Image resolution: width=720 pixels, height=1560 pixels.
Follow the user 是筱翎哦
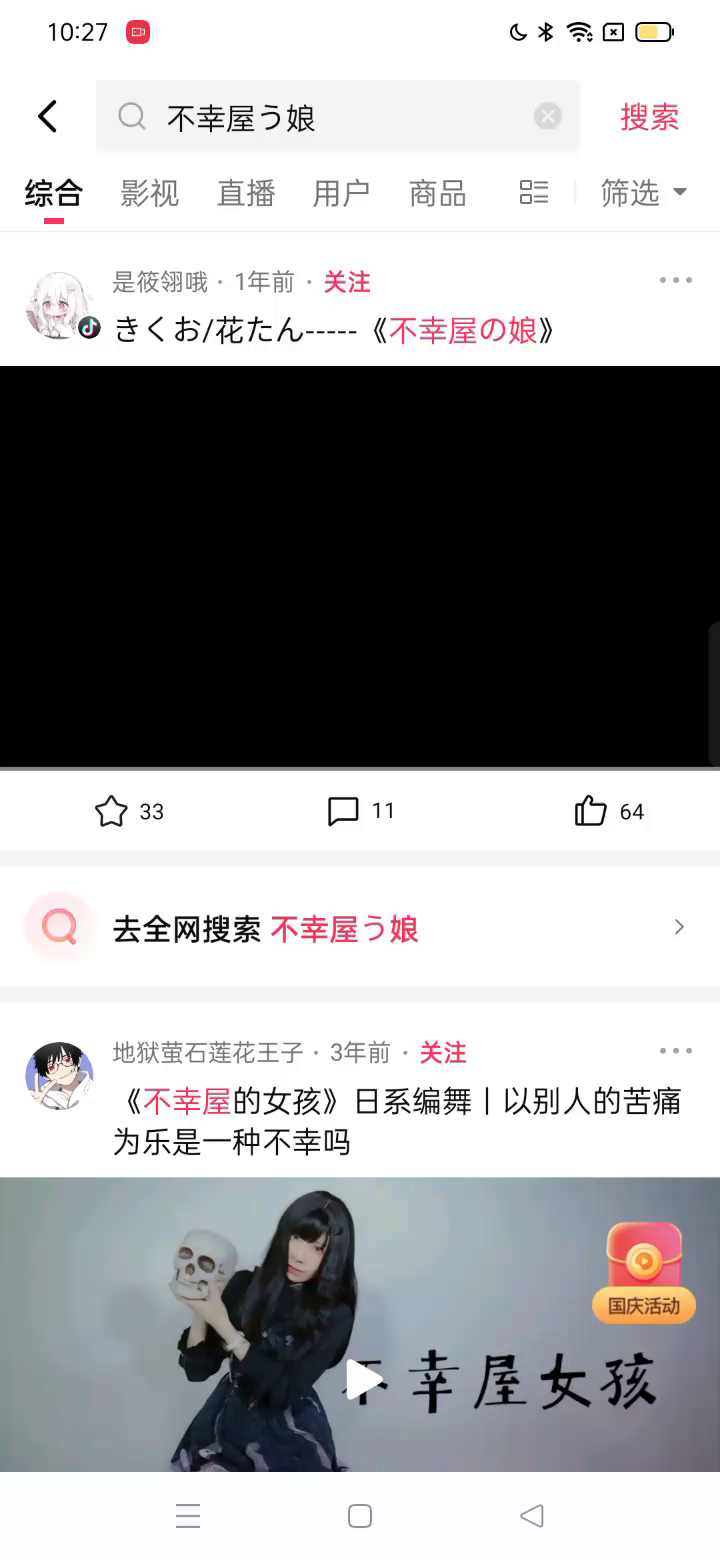(347, 282)
